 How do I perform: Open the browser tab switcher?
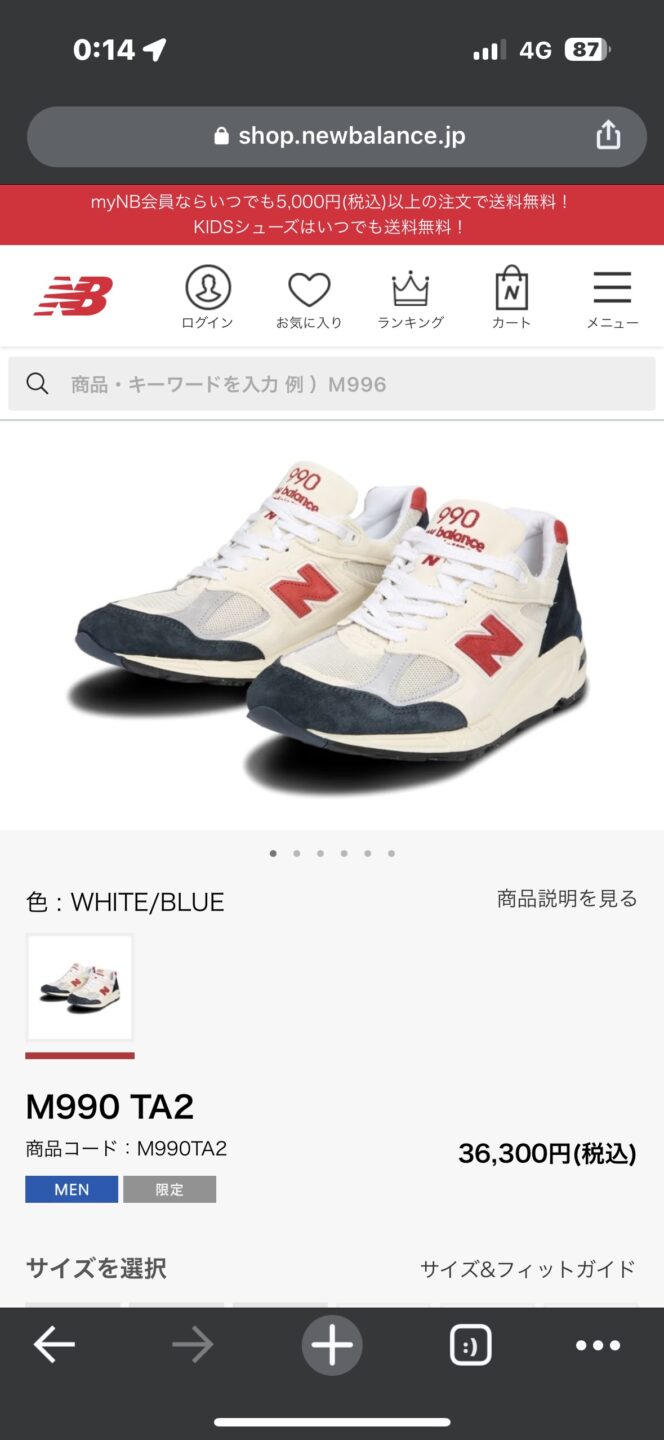[470, 1345]
